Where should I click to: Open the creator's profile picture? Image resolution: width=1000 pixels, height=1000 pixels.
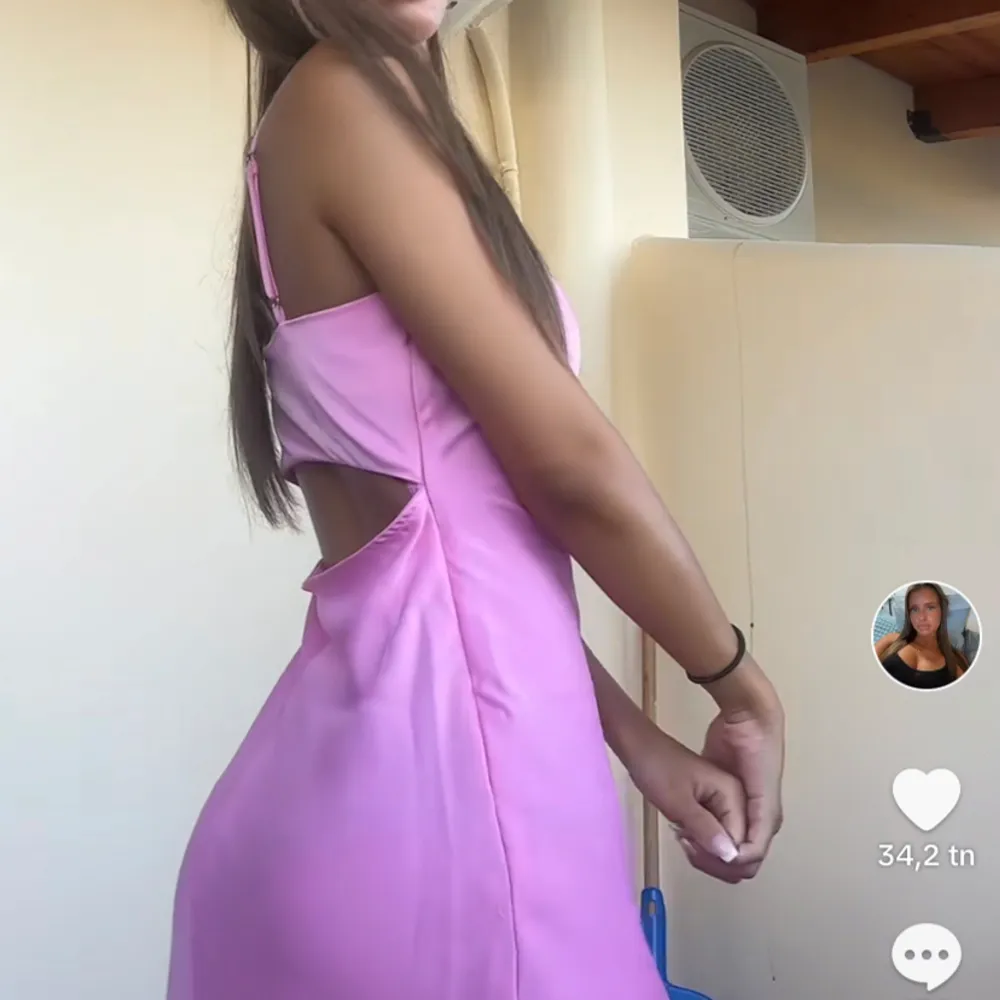coord(926,636)
